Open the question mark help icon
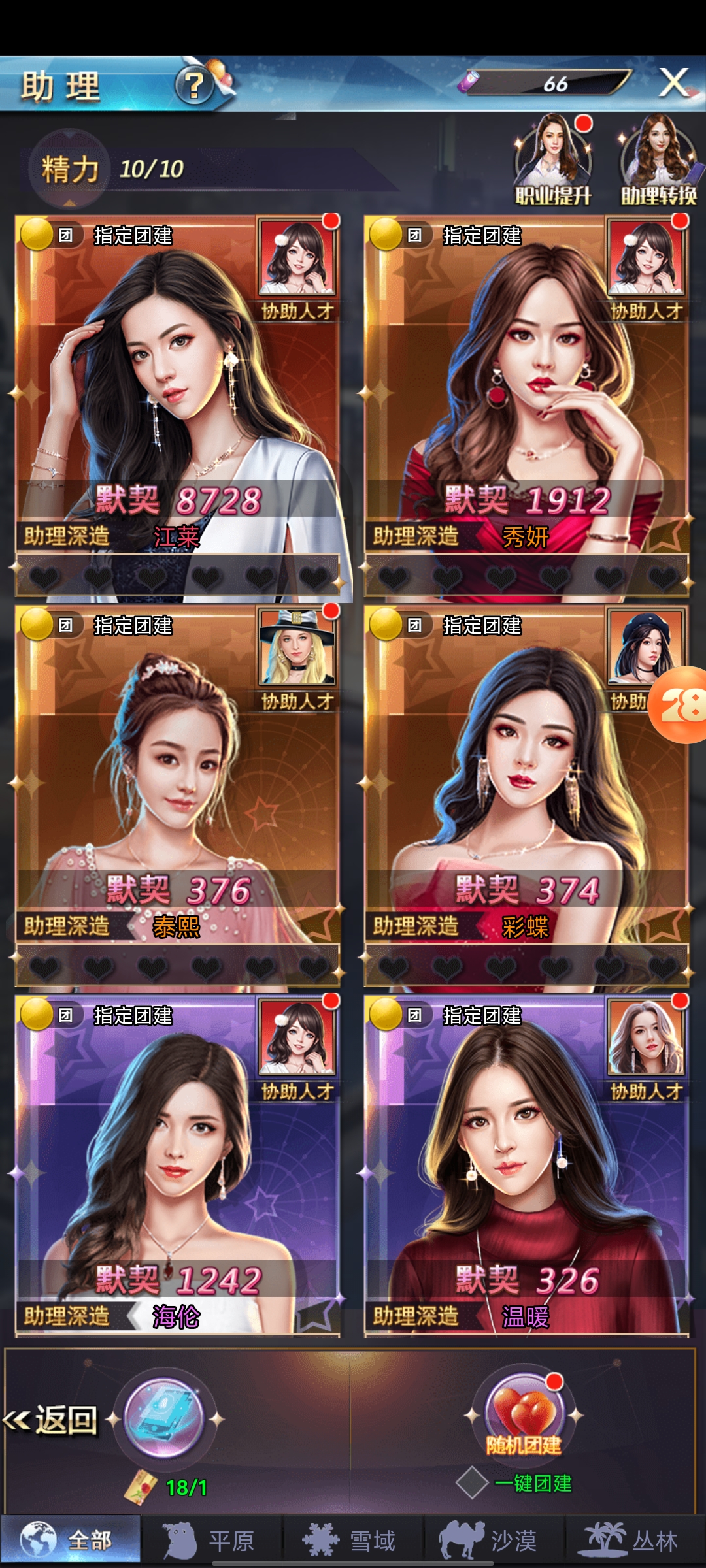The height and width of the screenshot is (1568, 706). pyautogui.click(x=193, y=86)
